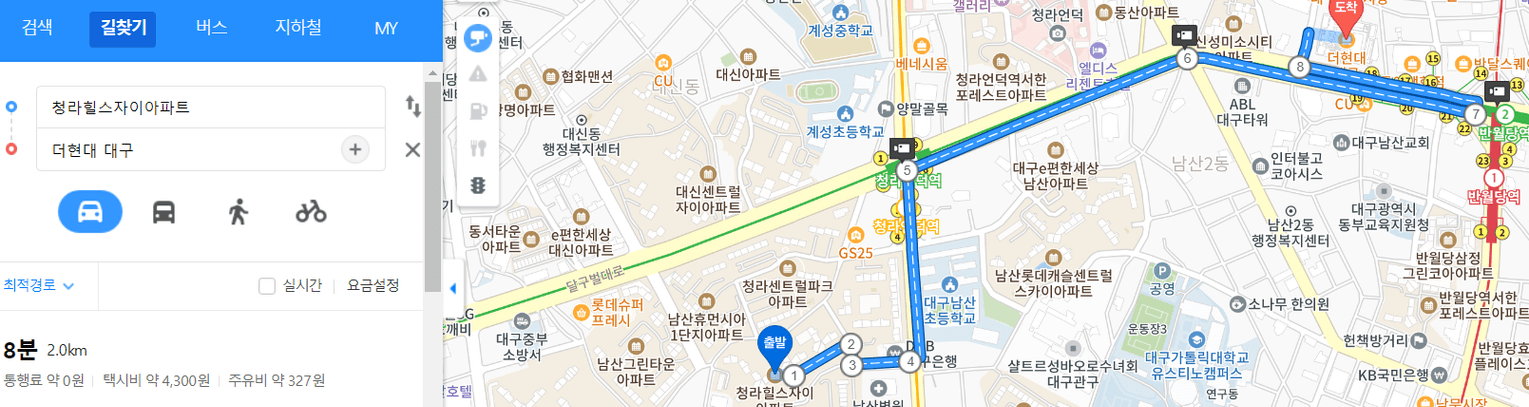Choose bicycle directions mode

(x=311, y=212)
